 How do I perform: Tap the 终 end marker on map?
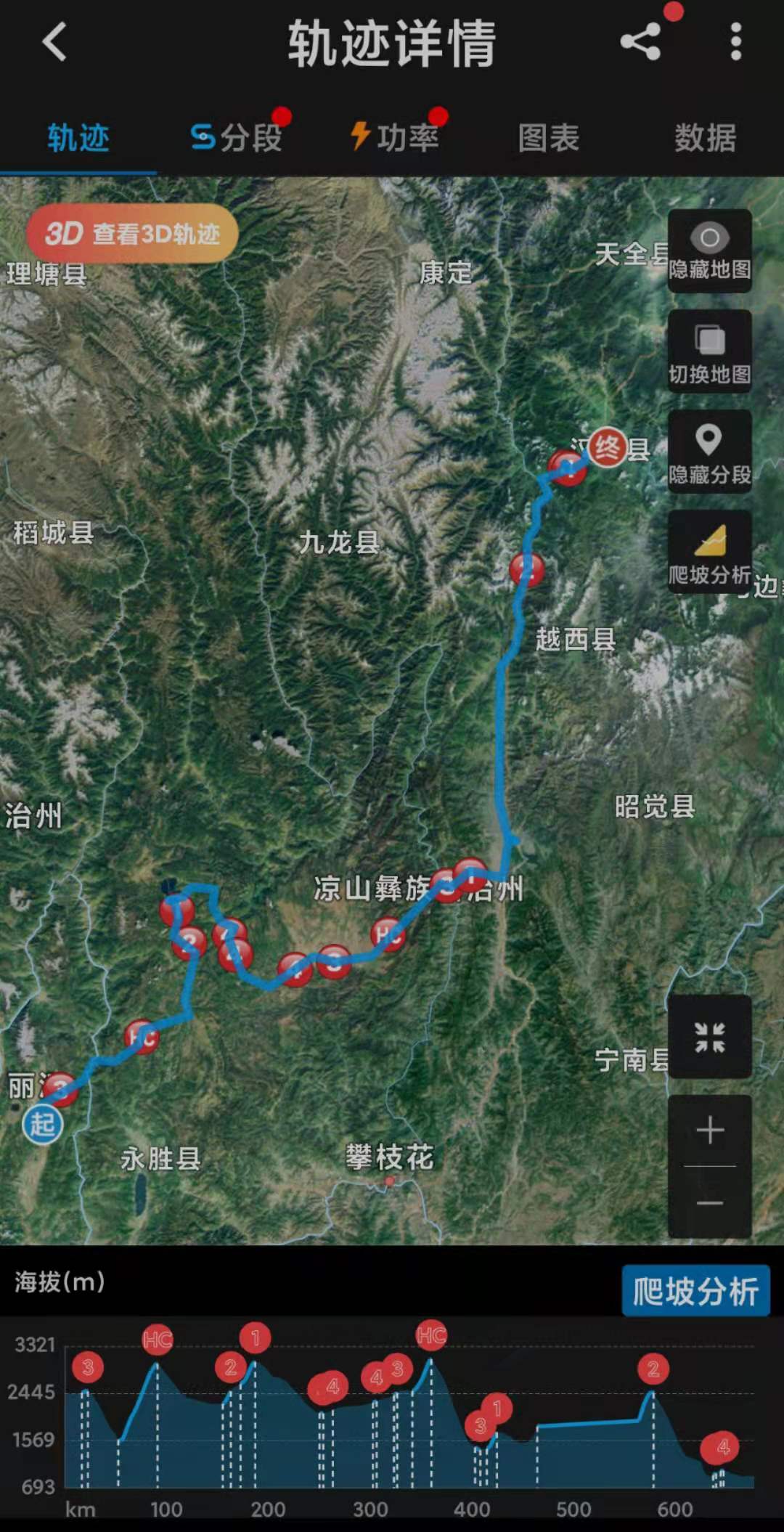coord(607,447)
